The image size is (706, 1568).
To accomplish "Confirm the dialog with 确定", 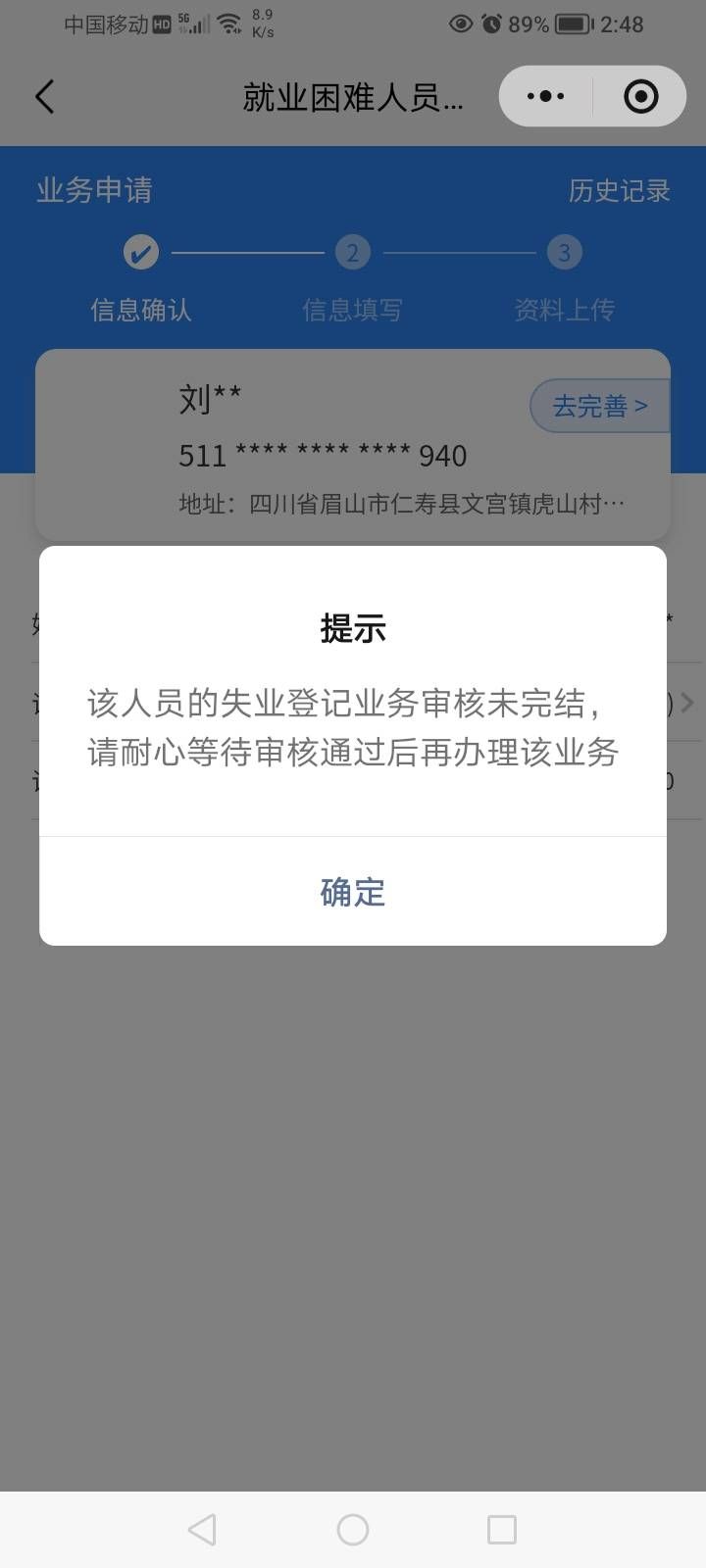I will (x=353, y=892).
